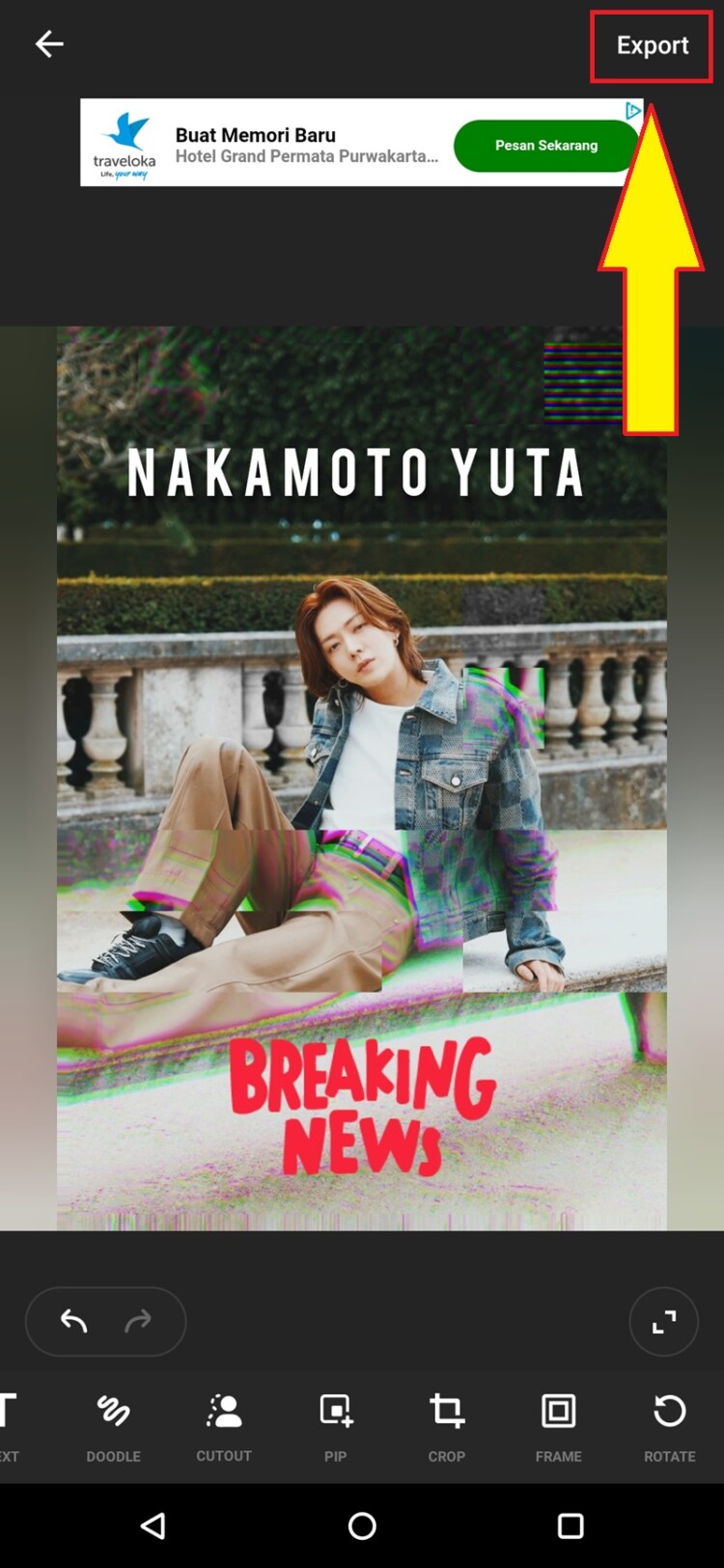The width and height of the screenshot is (724, 1568).
Task: Select the Rotate tool
Action: 669,1425
